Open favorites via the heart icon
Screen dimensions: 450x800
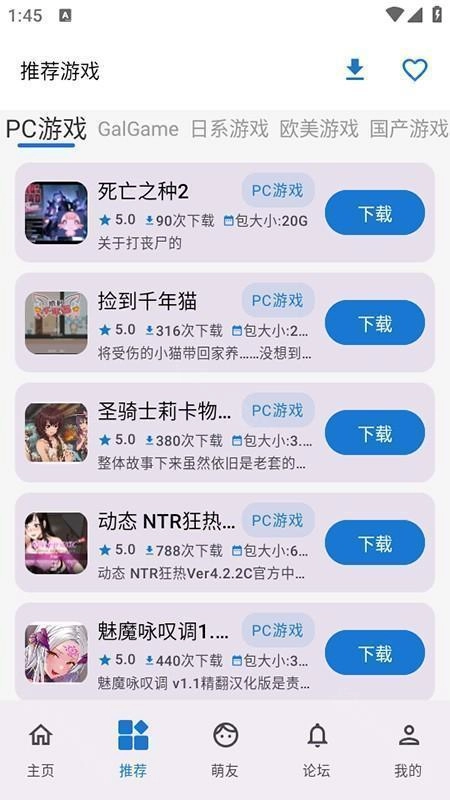pos(415,70)
